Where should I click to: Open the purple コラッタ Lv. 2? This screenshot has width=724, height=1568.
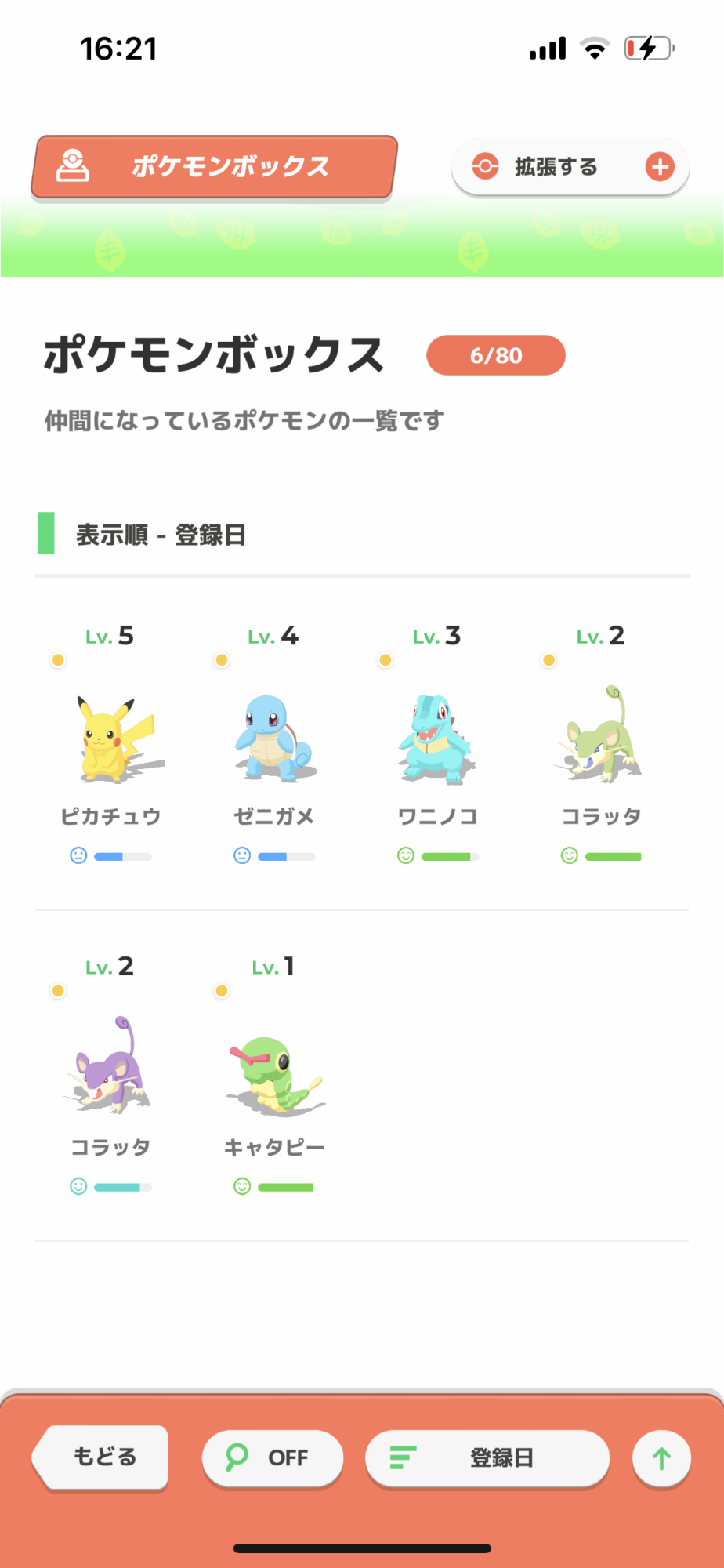pyautogui.click(x=110, y=1069)
